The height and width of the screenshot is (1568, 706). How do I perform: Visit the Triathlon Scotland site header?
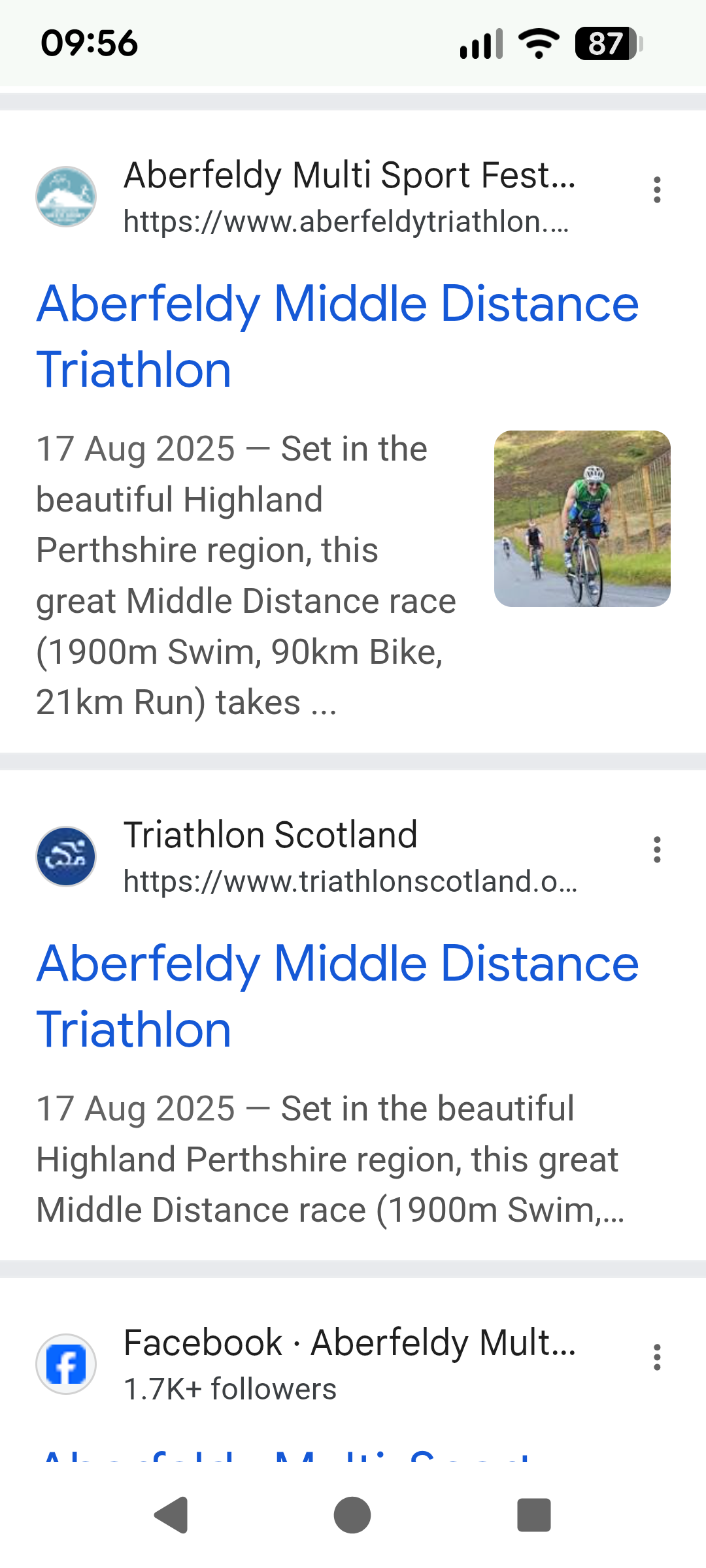[350, 857]
